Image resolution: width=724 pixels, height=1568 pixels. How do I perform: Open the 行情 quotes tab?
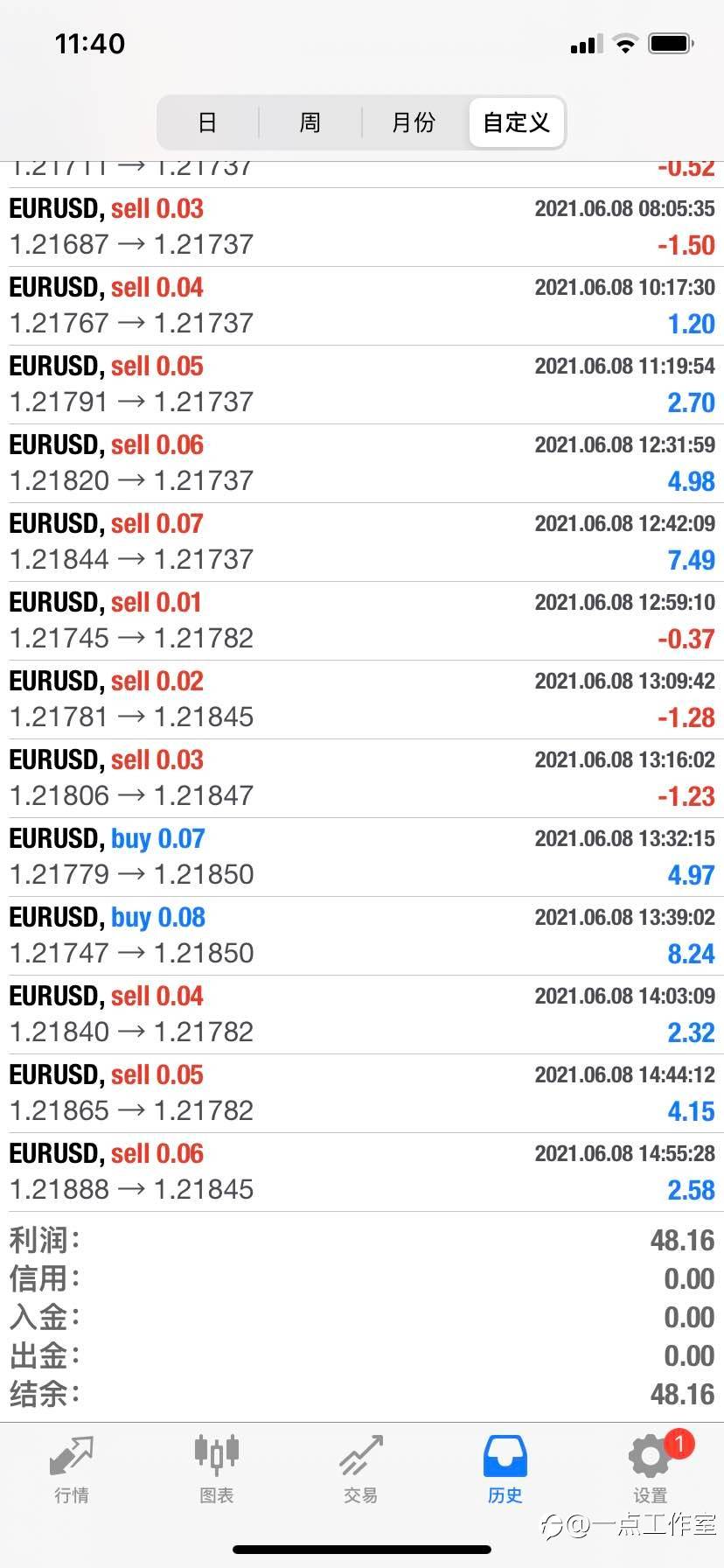[x=72, y=1470]
